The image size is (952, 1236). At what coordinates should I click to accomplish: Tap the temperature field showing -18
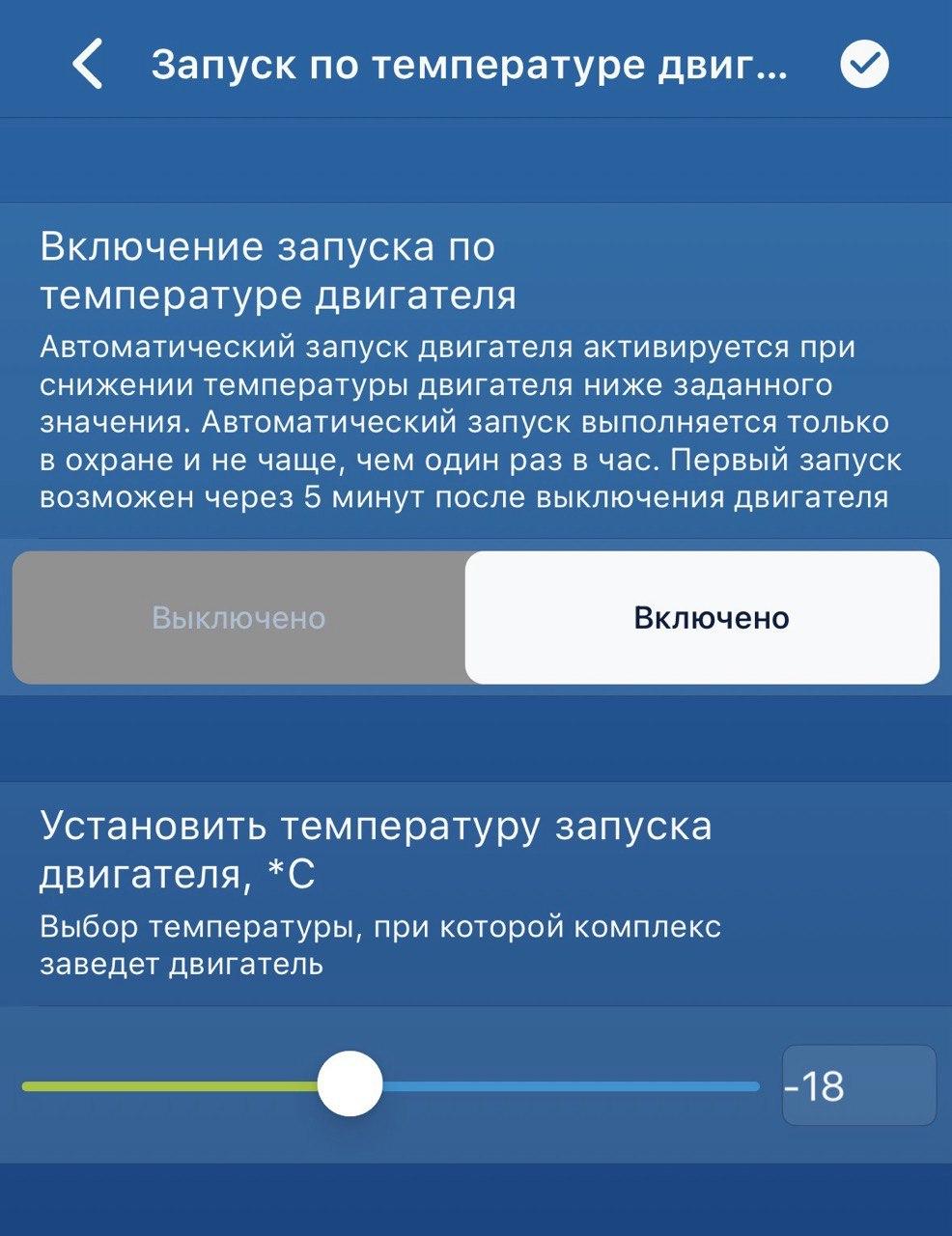pyautogui.click(x=857, y=1086)
